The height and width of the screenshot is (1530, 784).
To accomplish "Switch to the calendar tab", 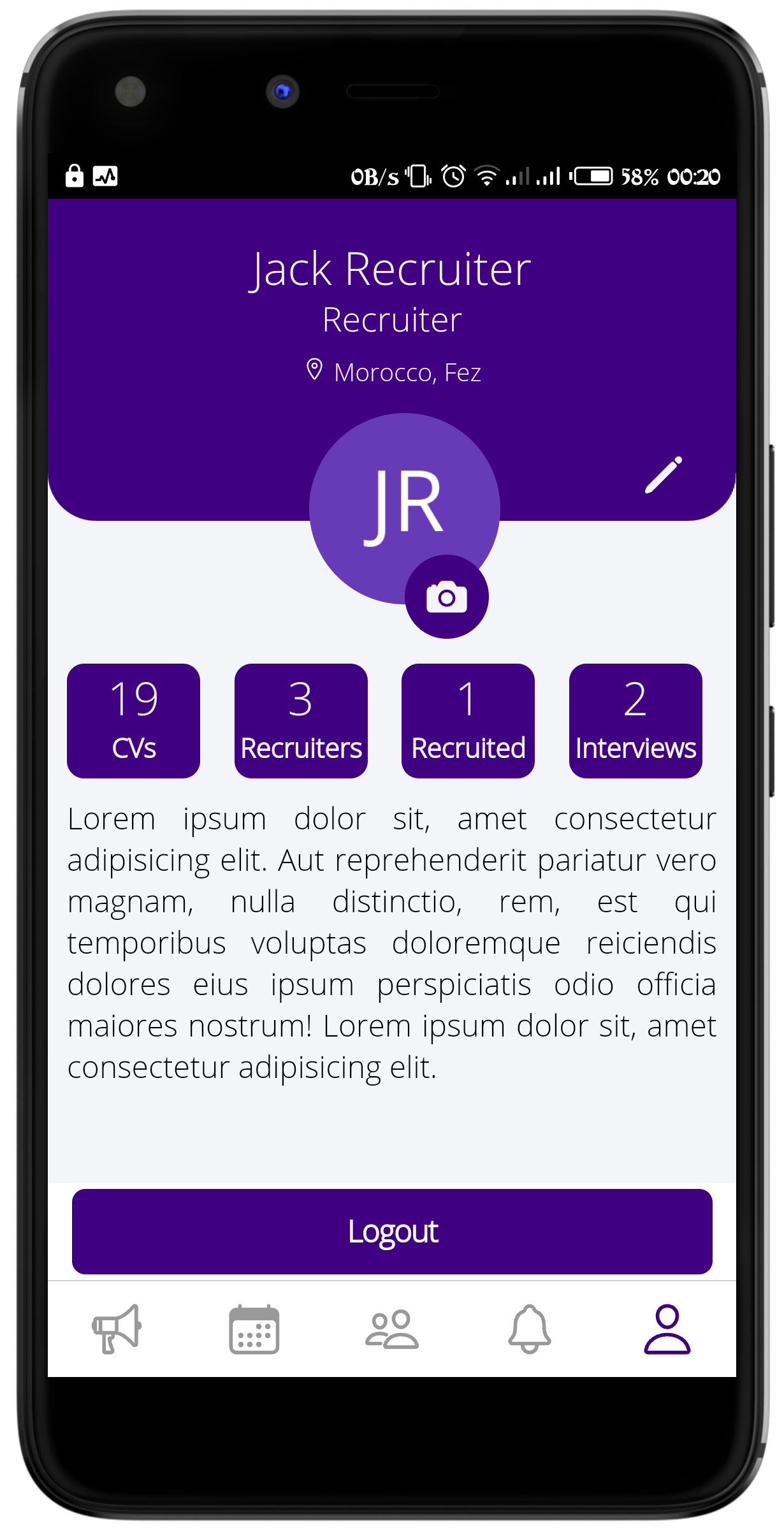I will coord(254,1329).
